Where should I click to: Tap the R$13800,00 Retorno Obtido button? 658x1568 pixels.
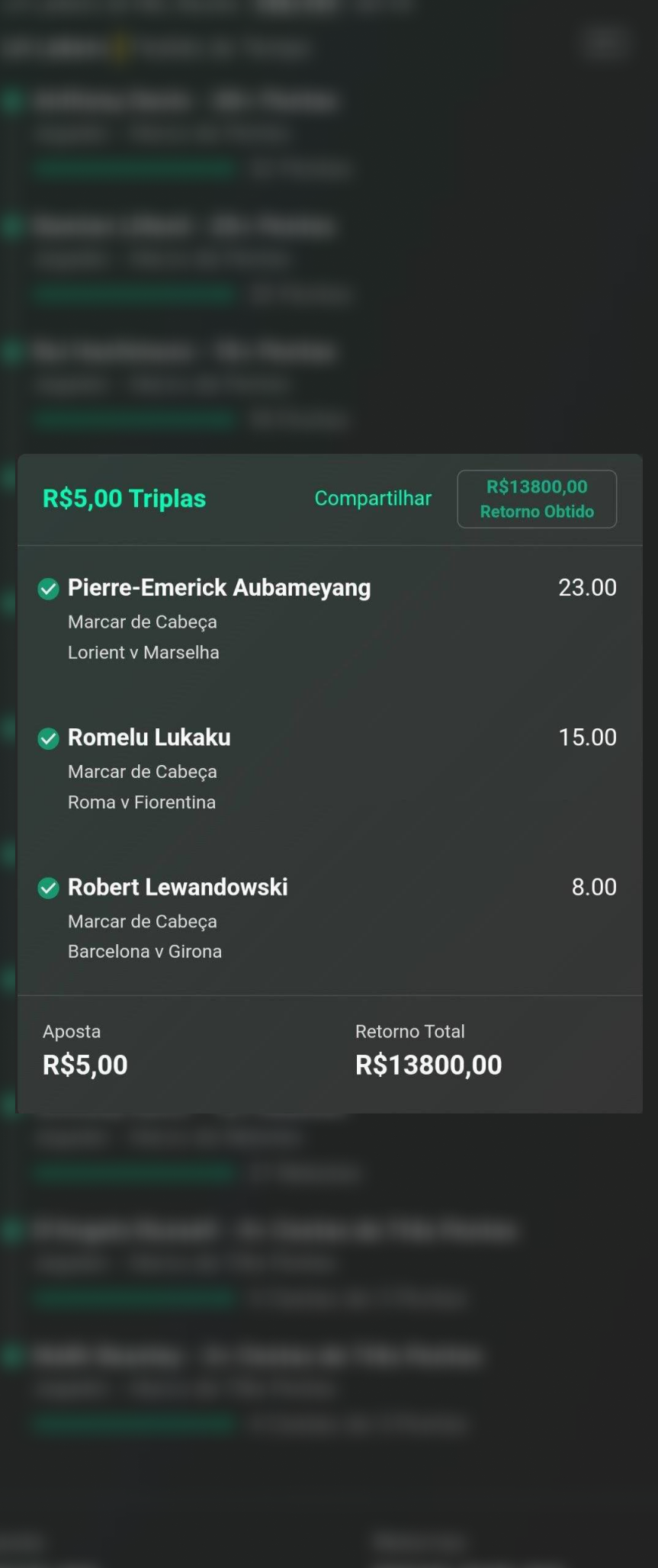coord(537,499)
